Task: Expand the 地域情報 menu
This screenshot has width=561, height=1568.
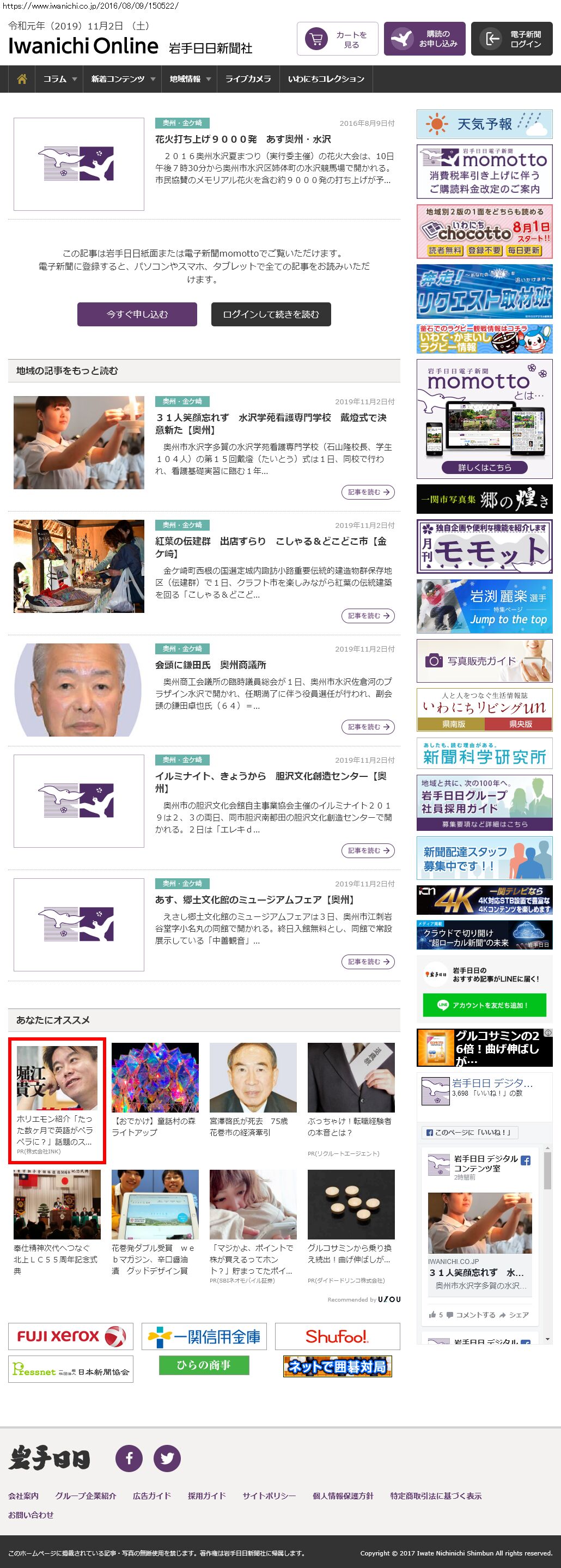Action: coord(190,79)
